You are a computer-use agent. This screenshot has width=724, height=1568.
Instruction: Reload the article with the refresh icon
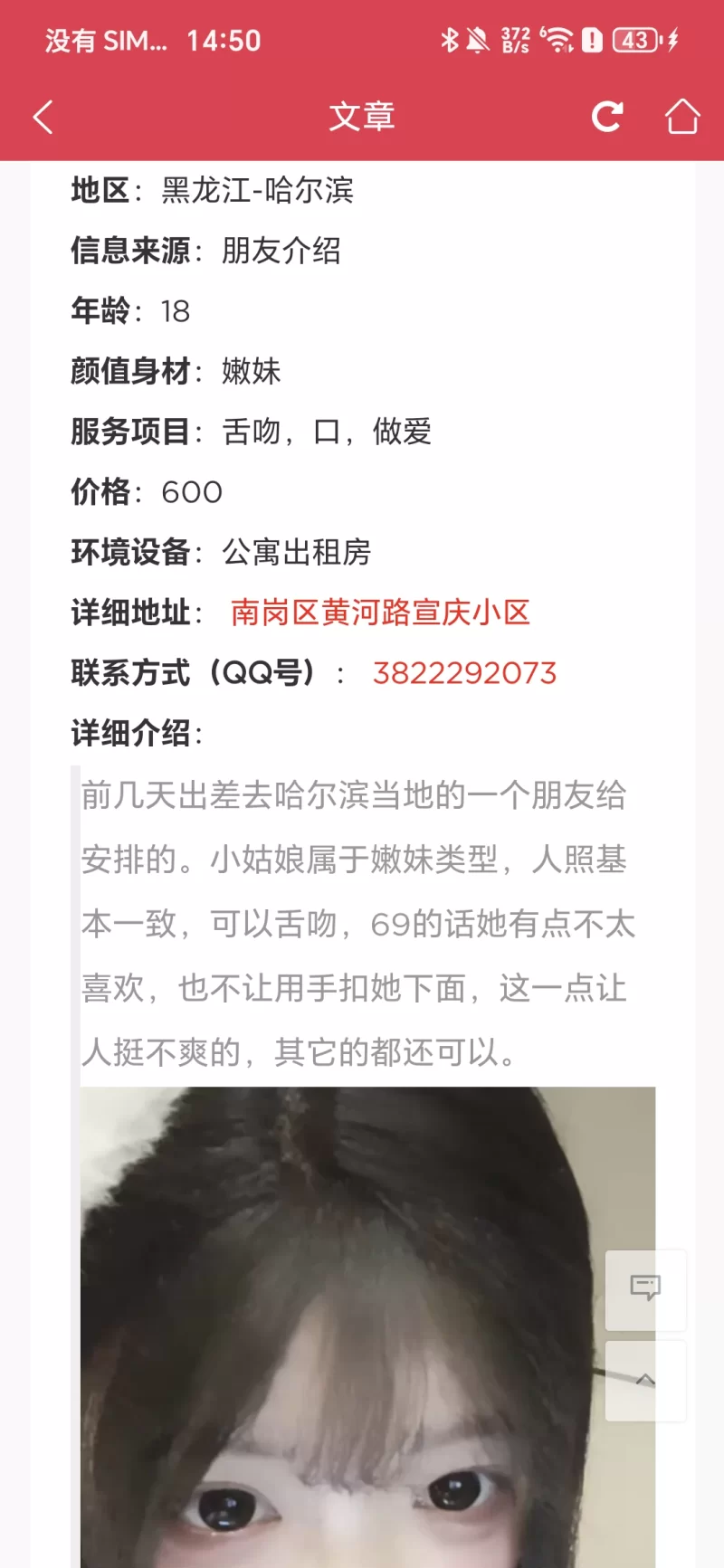click(607, 117)
